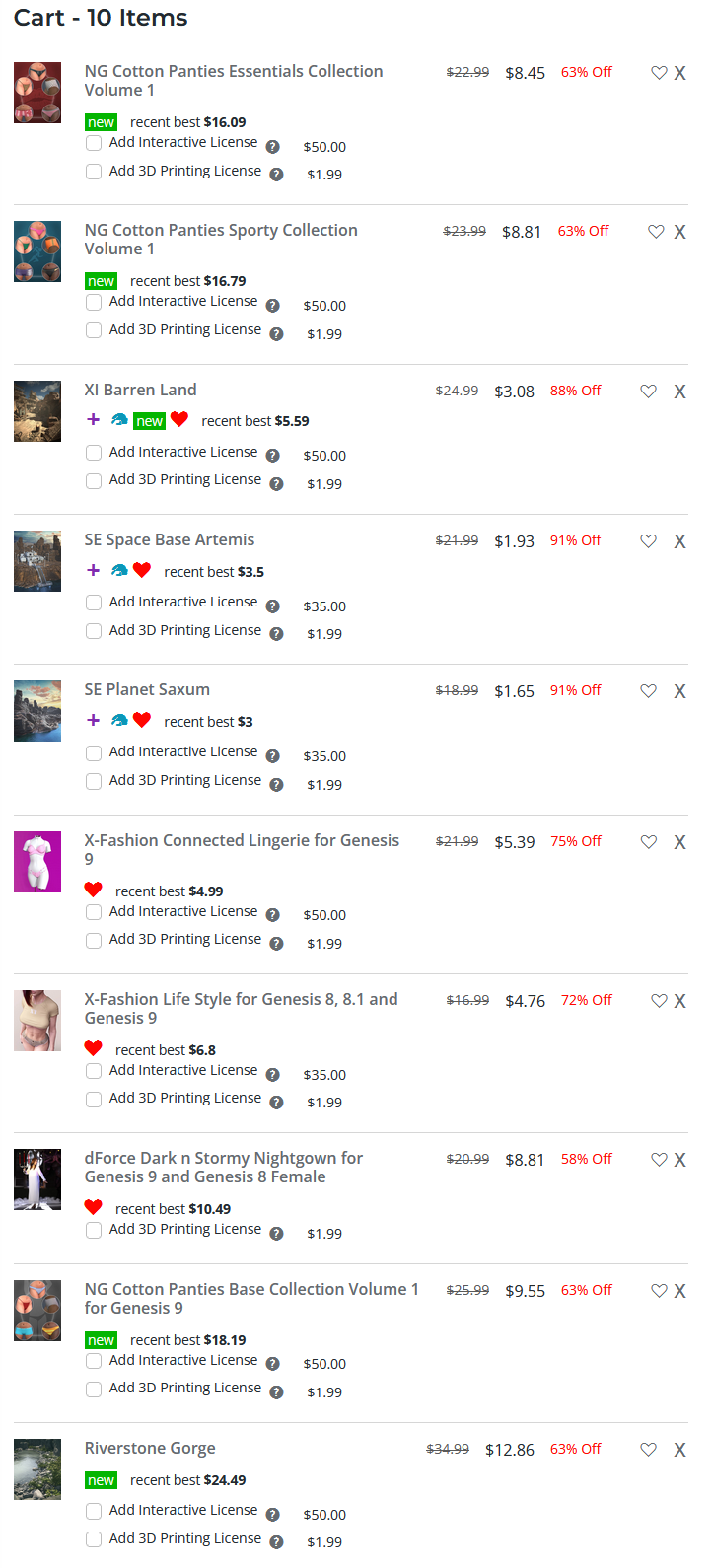Viewport: 713px width, 1568px height.
Task: View 3D Printing License info for SE Planet Saxum
Action: pos(276,785)
